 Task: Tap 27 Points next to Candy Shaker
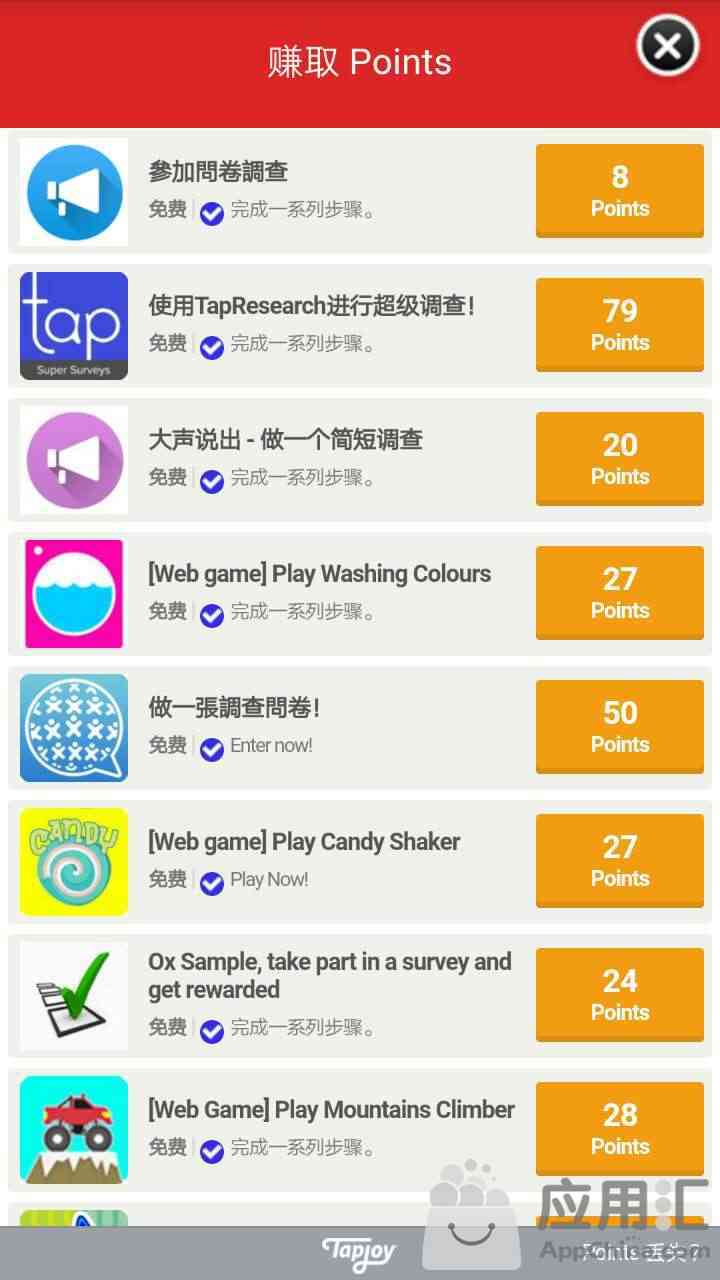619,860
